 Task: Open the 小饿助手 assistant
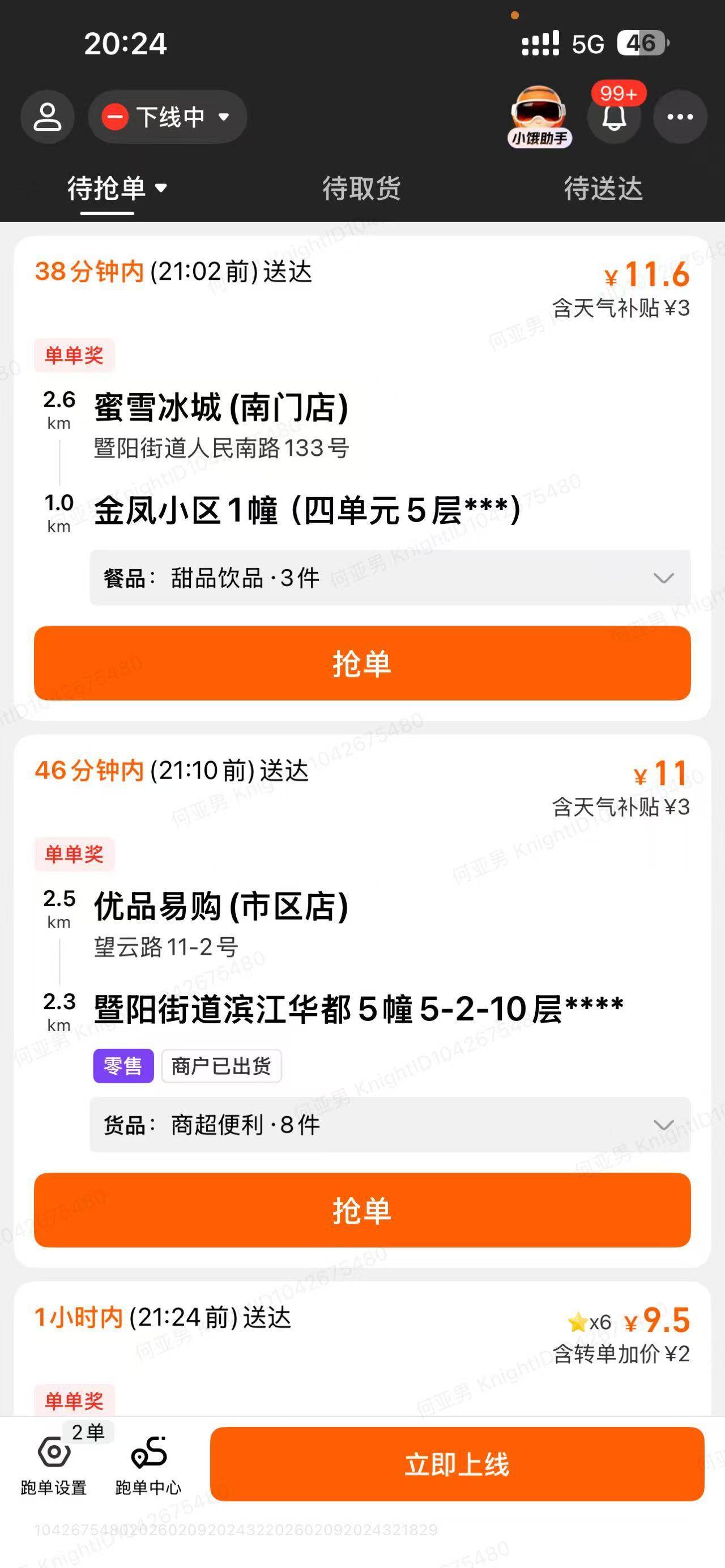point(539,117)
